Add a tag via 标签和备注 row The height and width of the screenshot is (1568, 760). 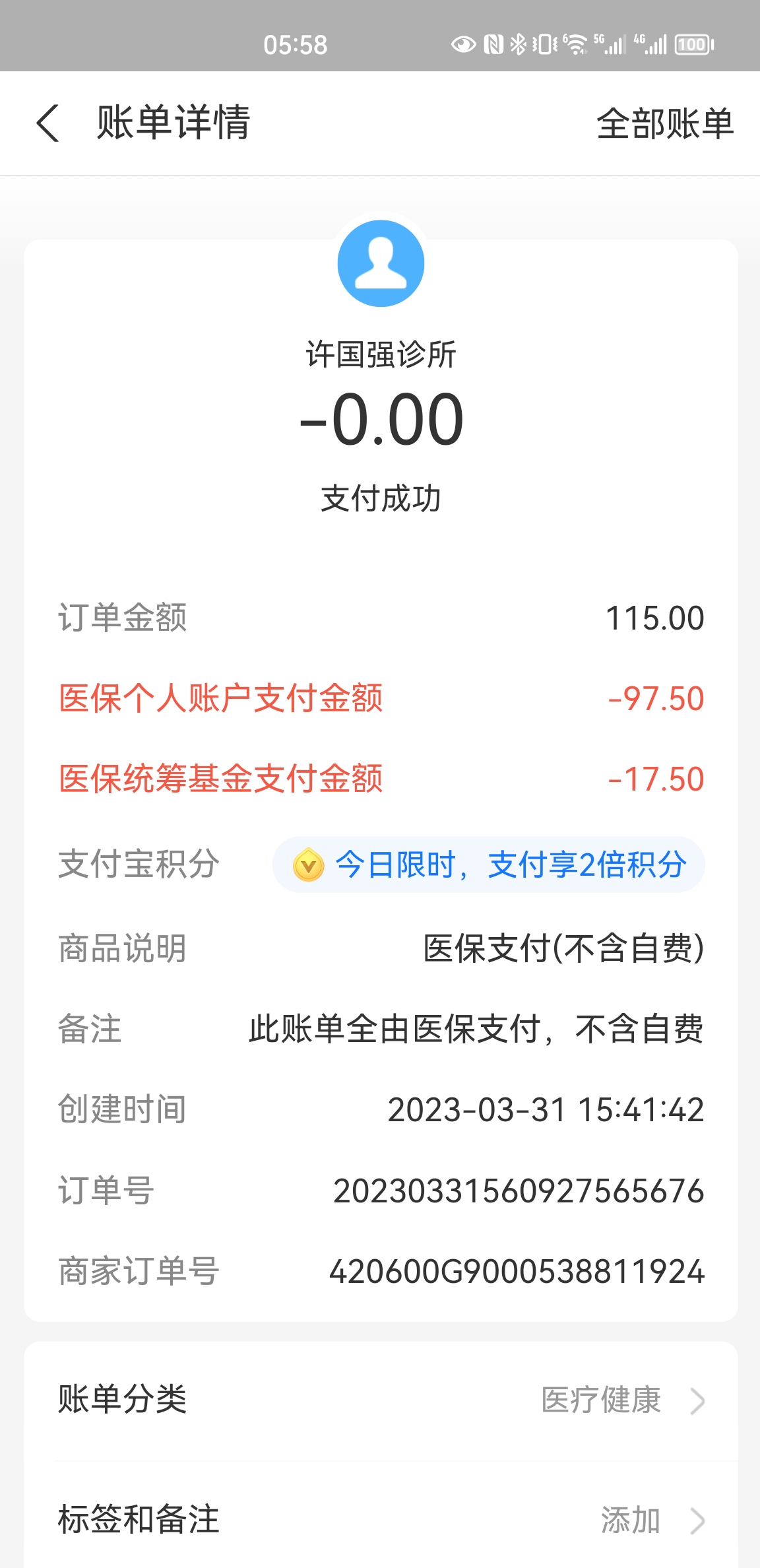pyautogui.click(x=381, y=1520)
